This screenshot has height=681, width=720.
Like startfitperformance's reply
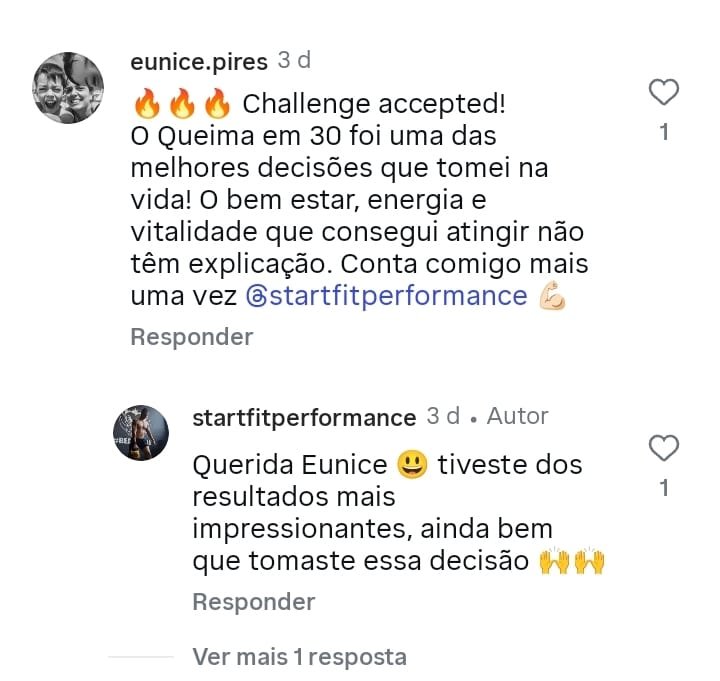pos(664,449)
